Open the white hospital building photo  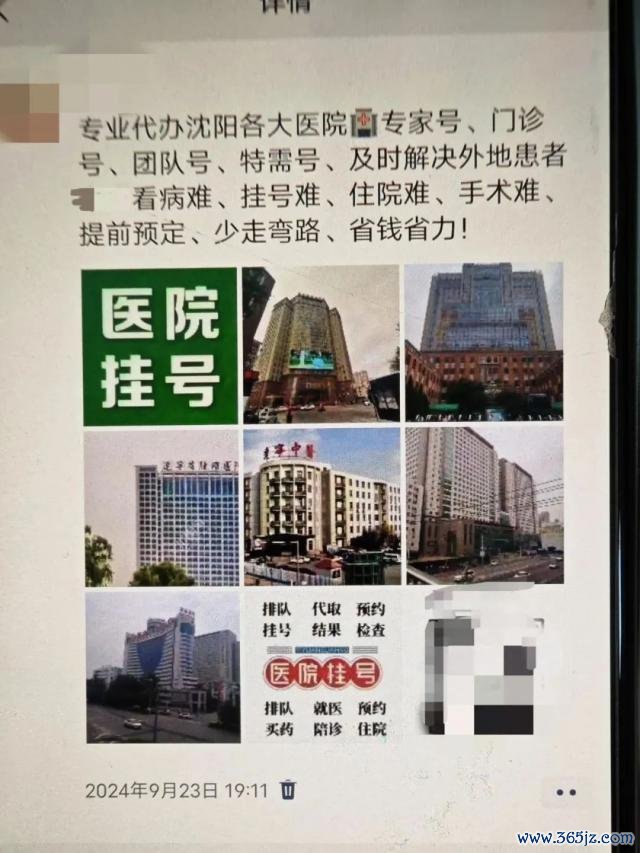(x=161, y=507)
